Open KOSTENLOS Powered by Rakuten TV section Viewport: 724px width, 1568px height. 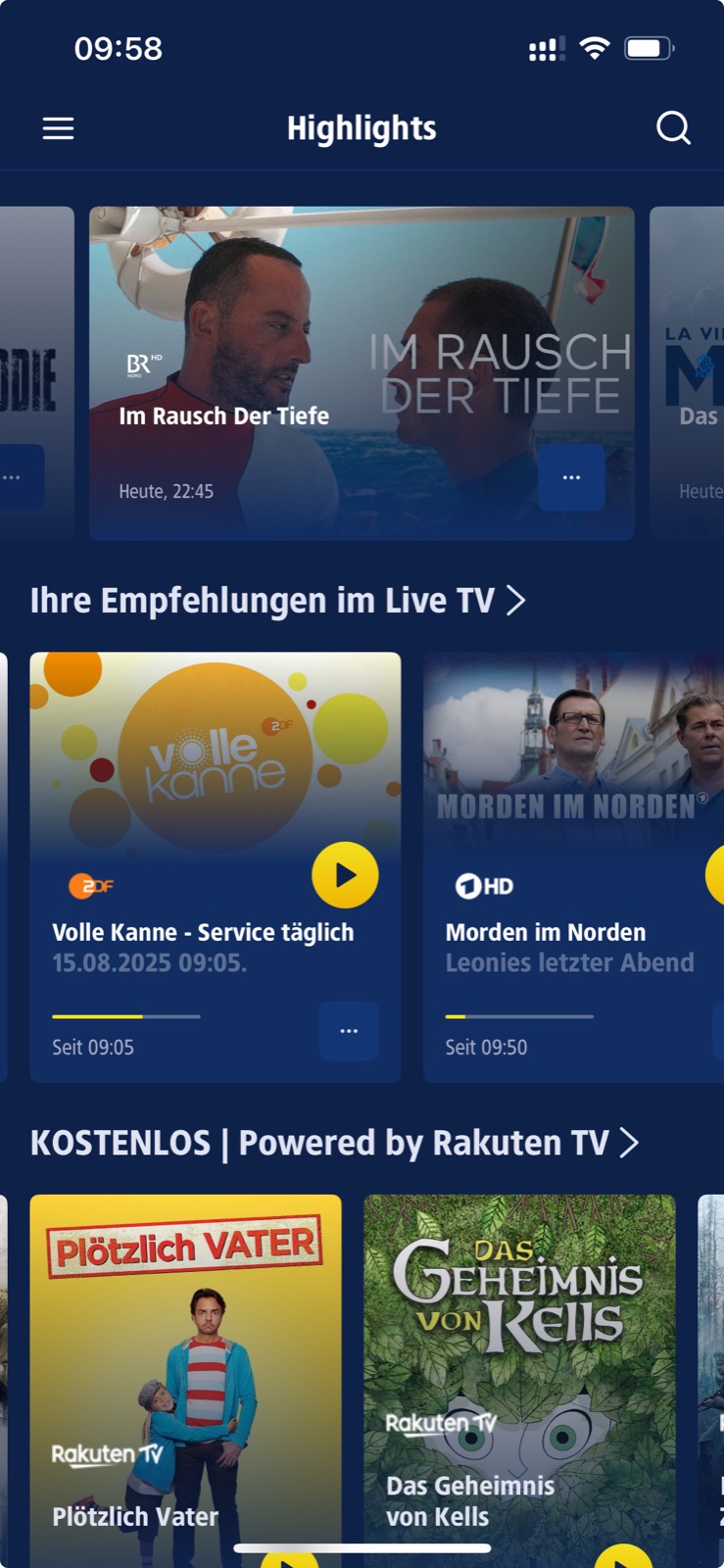(x=335, y=1143)
